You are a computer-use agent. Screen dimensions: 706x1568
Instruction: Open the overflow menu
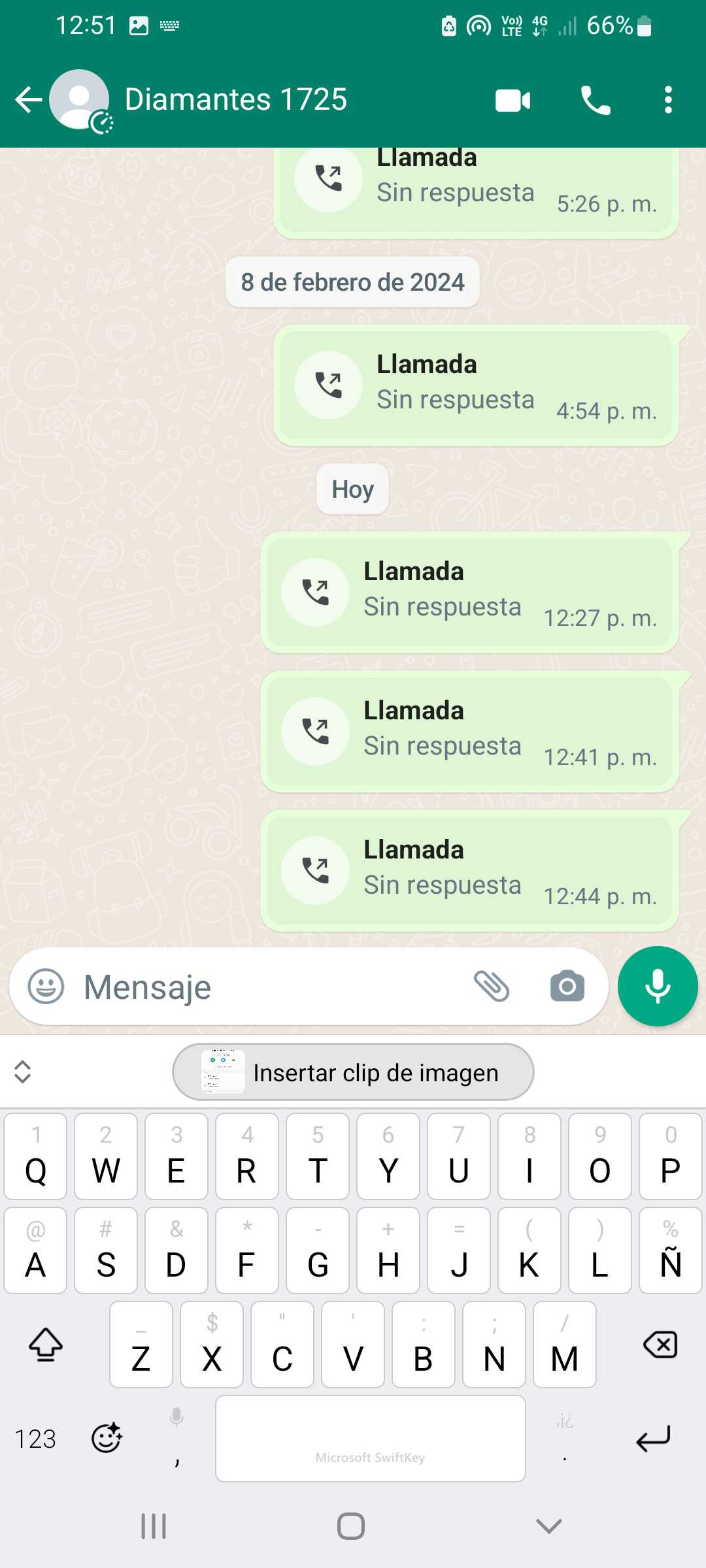[667, 101]
